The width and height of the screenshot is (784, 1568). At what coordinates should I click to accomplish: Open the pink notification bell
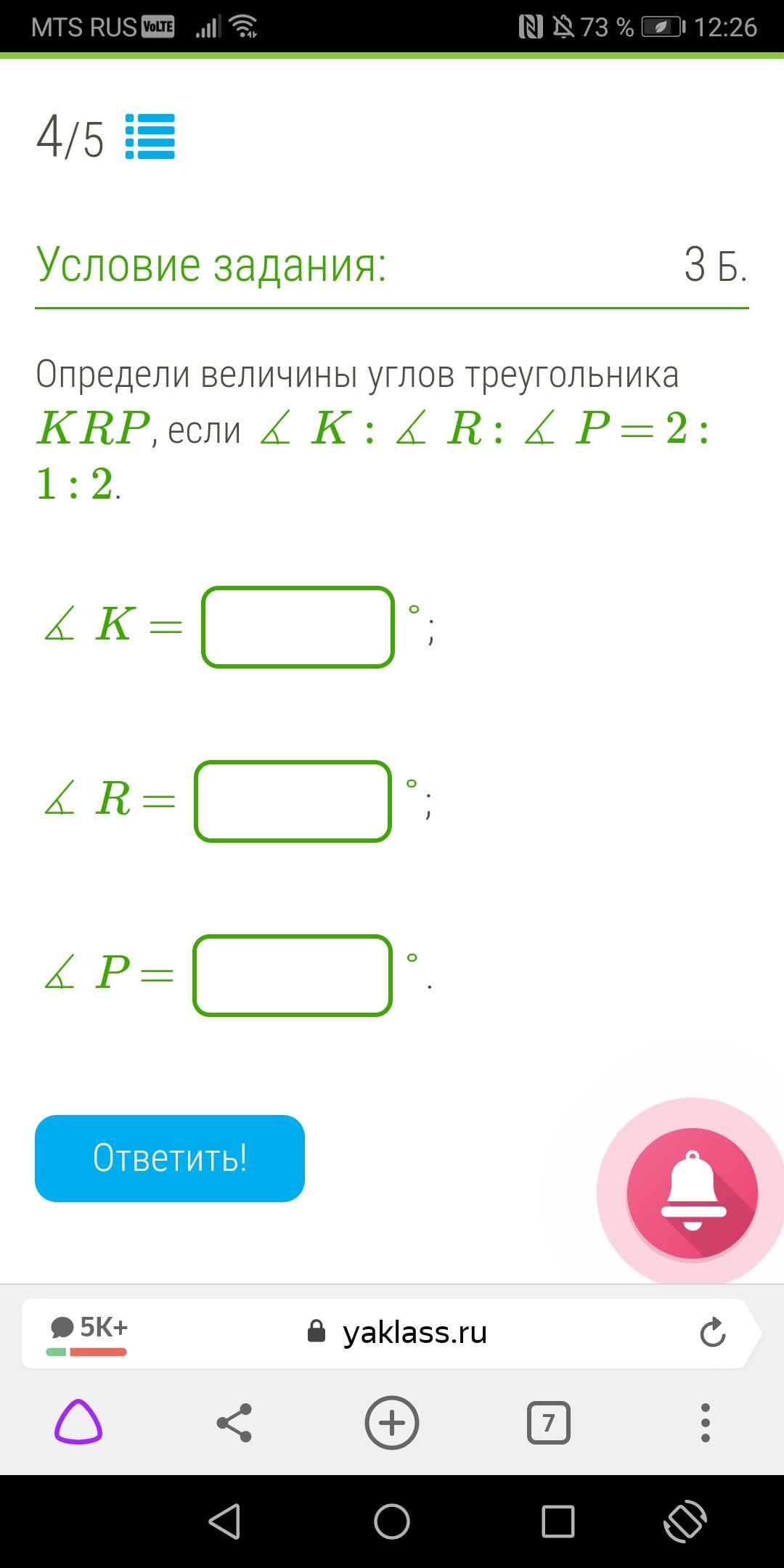[x=692, y=1193]
